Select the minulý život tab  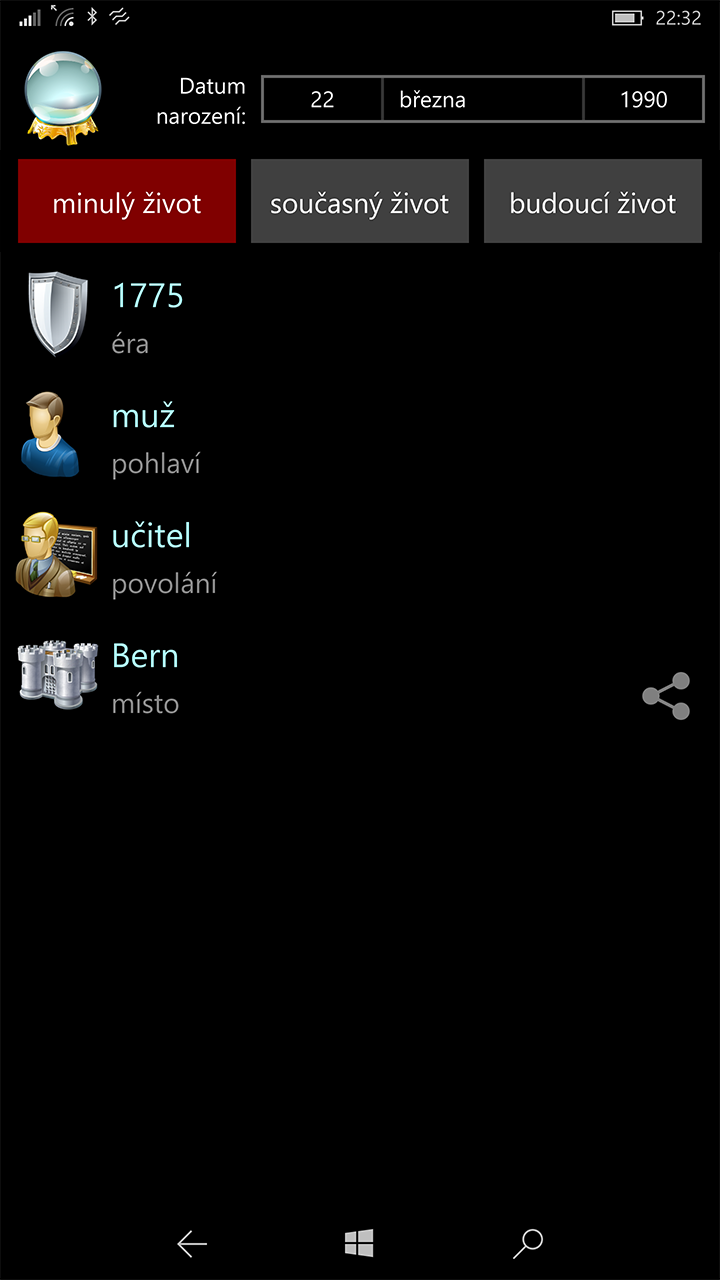pyautogui.click(x=127, y=201)
